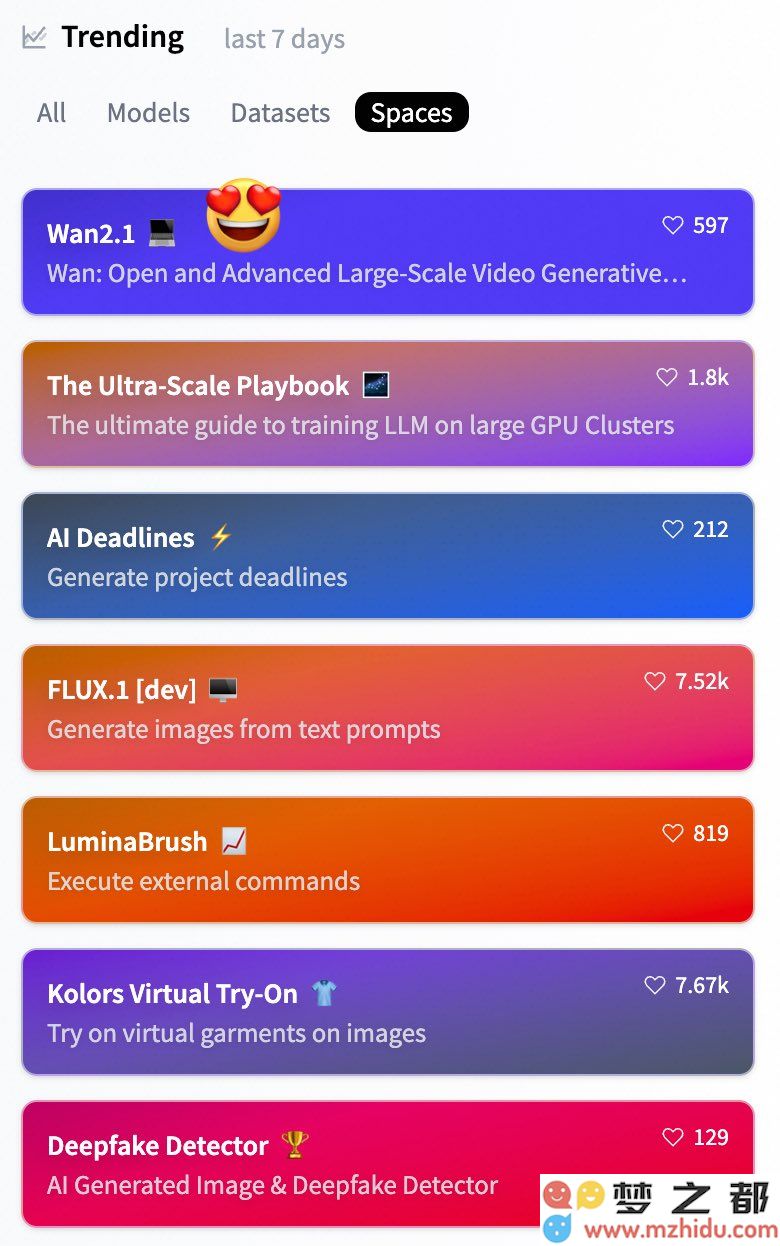Switch to the All tab
The height and width of the screenshot is (1246, 780).
coord(51,113)
